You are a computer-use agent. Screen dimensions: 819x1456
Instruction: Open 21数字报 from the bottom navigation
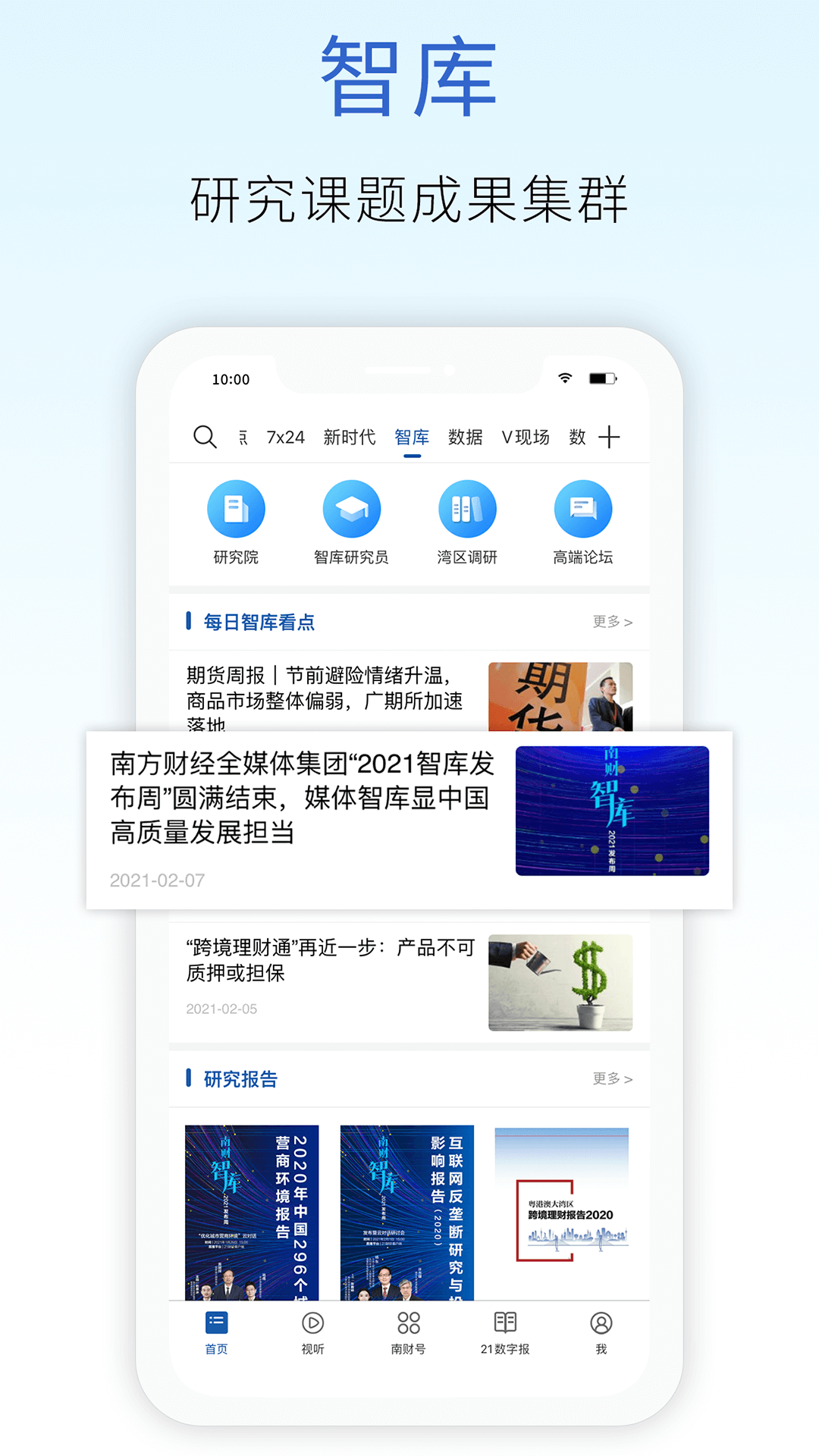pos(505,1332)
